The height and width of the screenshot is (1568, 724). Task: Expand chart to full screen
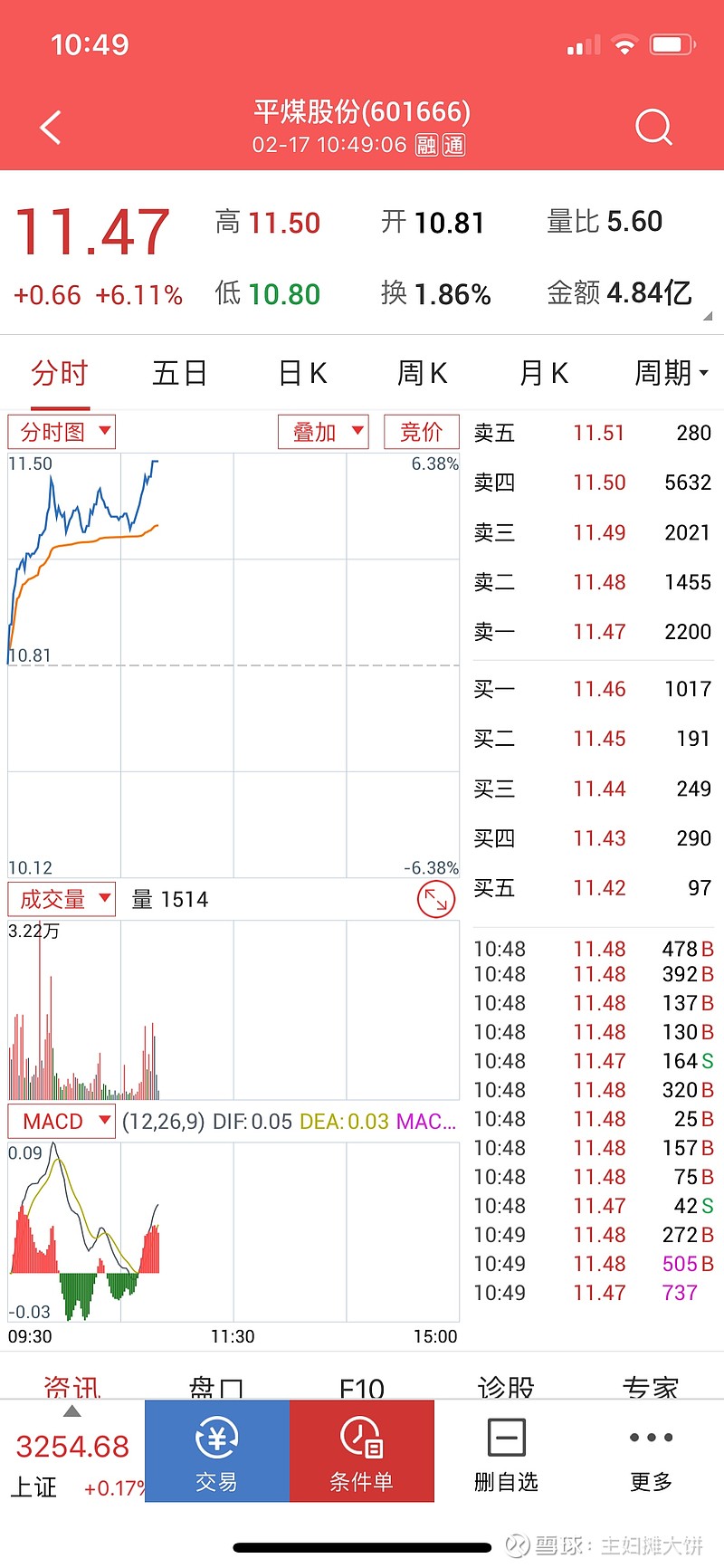pos(436,900)
